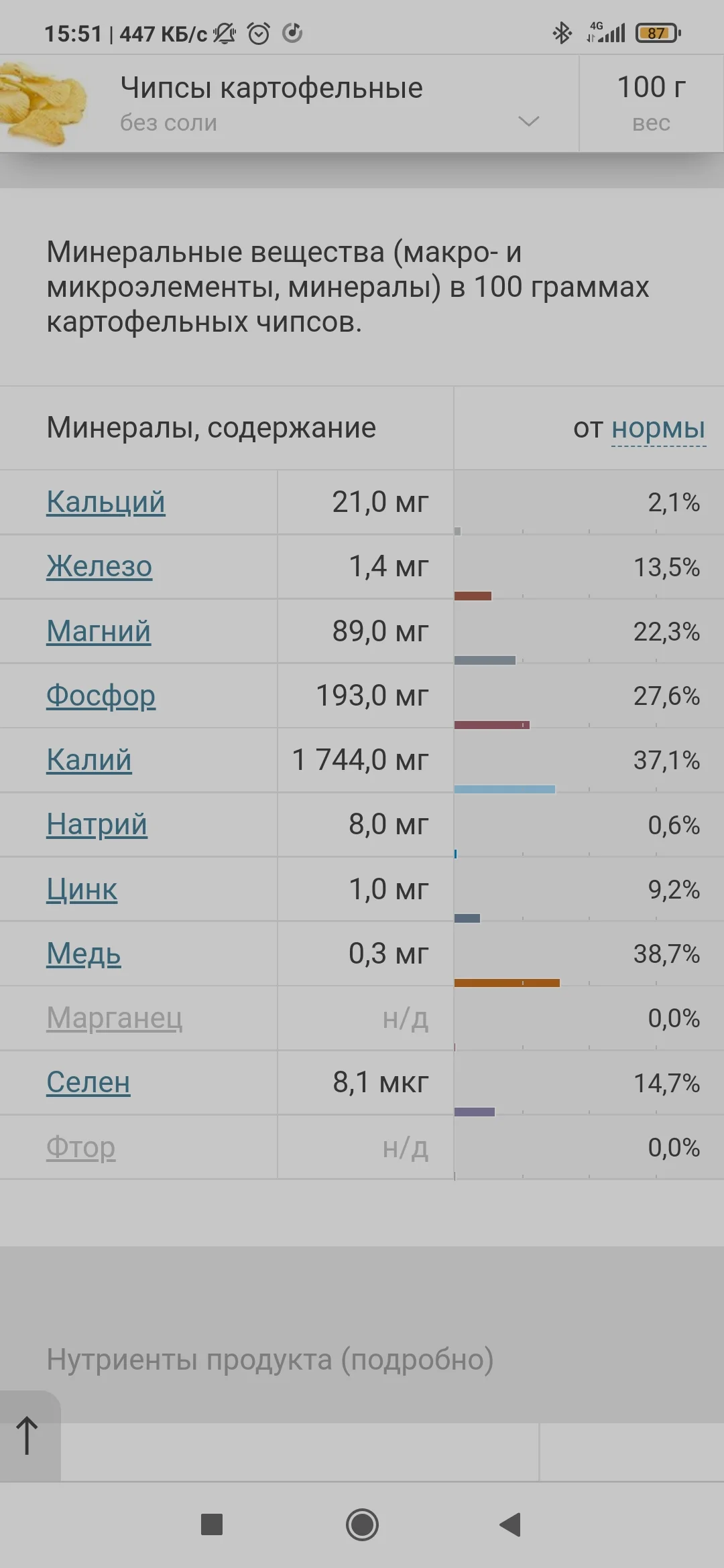Open the Калий mineral page
This screenshot has height=1568, width=724.
click(x=88, y=760)
